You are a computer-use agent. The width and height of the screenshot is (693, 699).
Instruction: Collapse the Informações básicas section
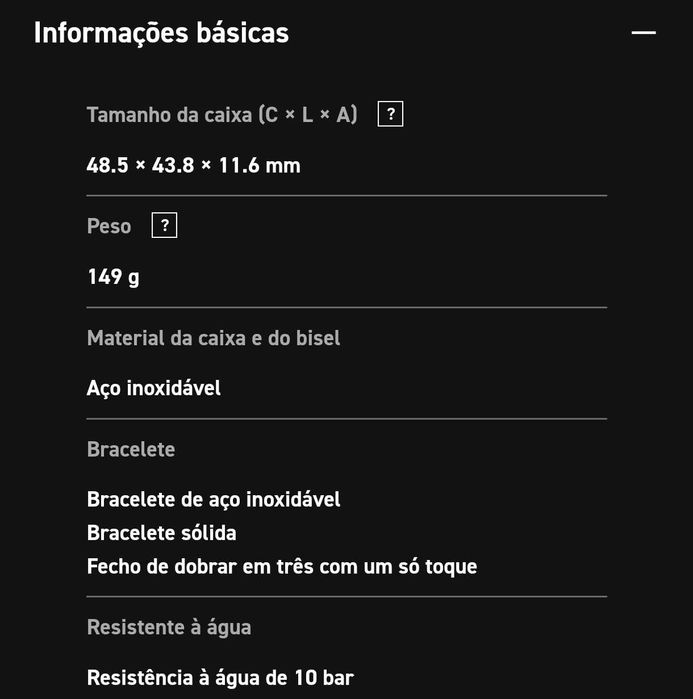coord(643,33)
